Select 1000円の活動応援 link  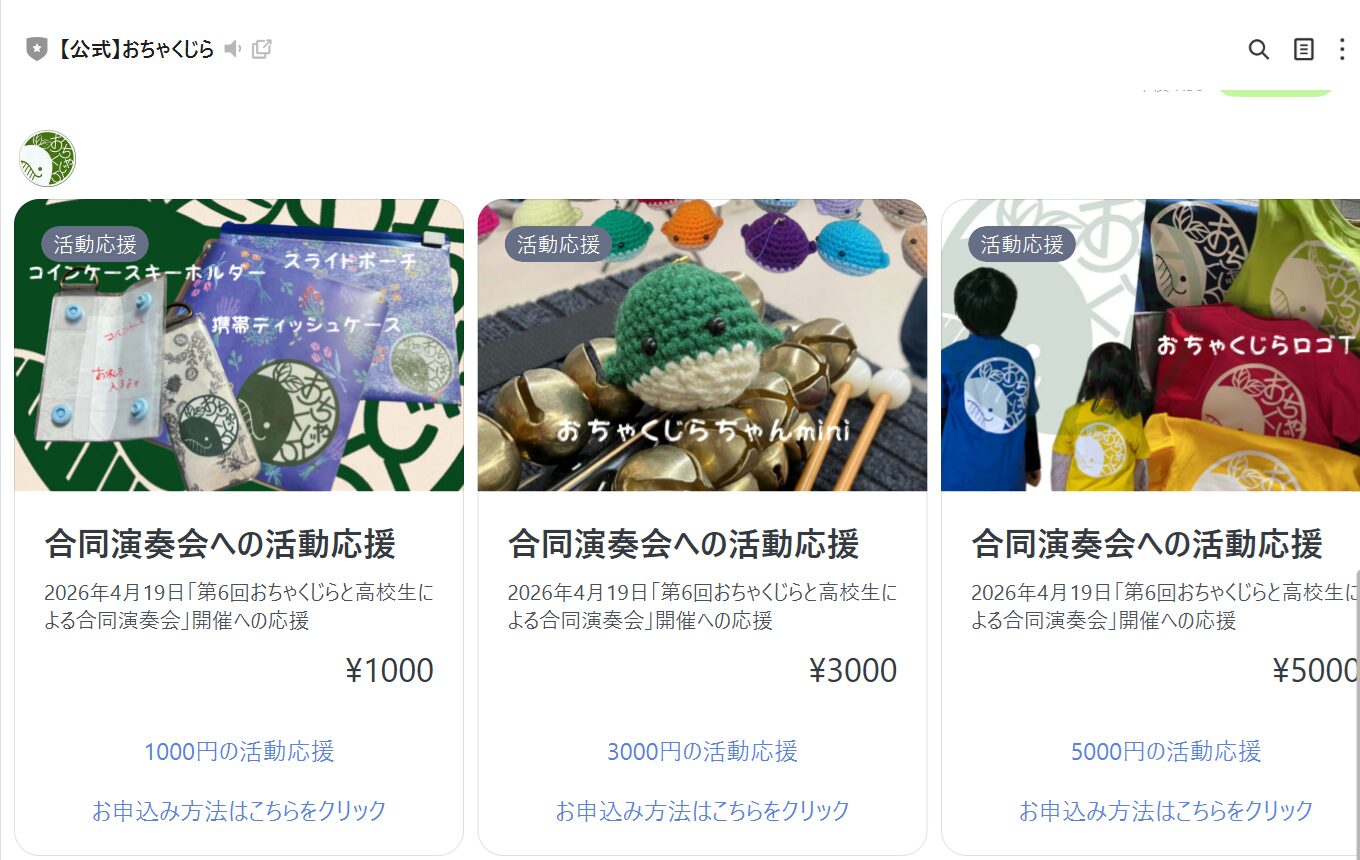coord(239,751)
